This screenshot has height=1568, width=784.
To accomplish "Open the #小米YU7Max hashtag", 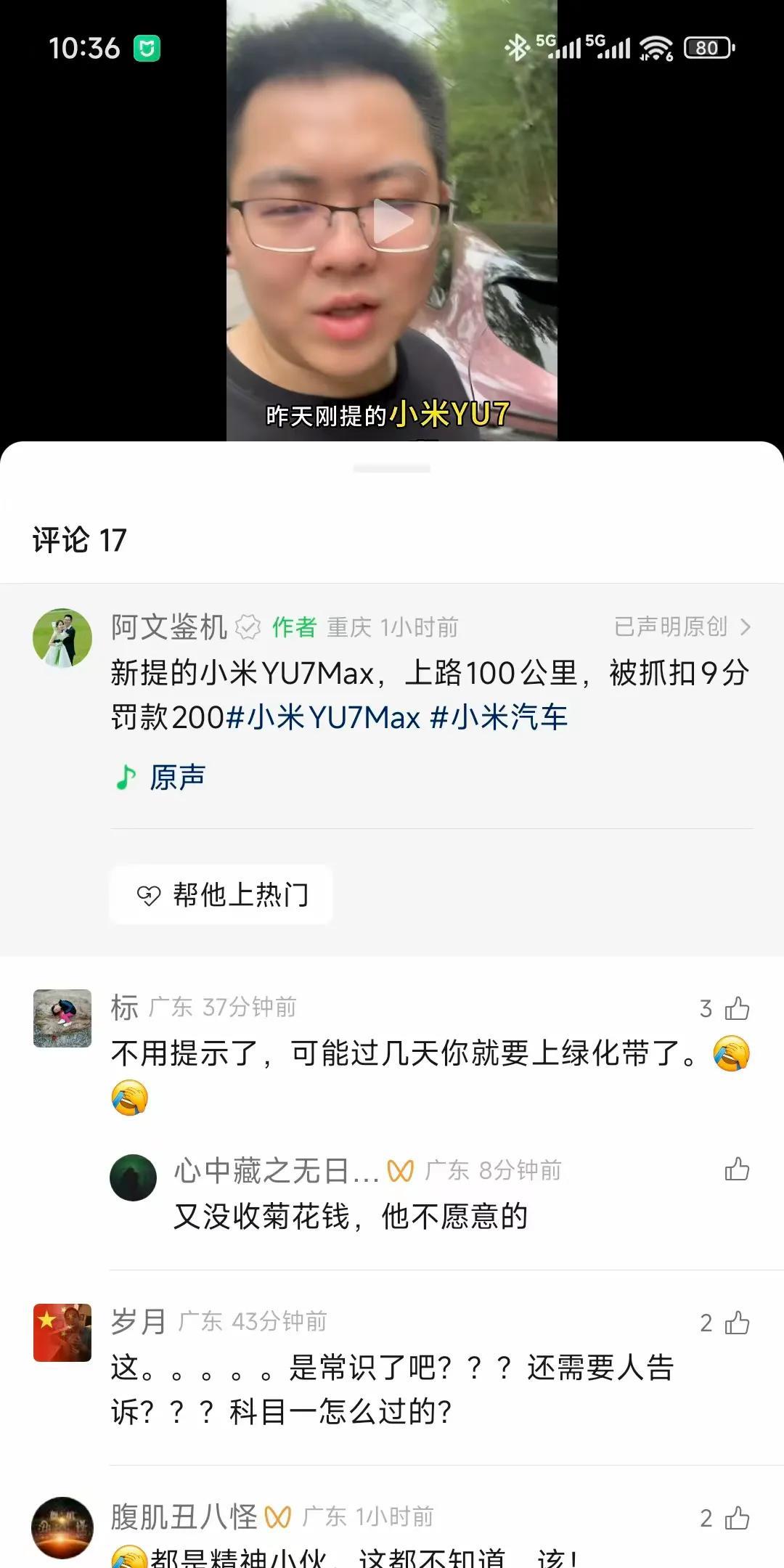I will tap(324, 718).
